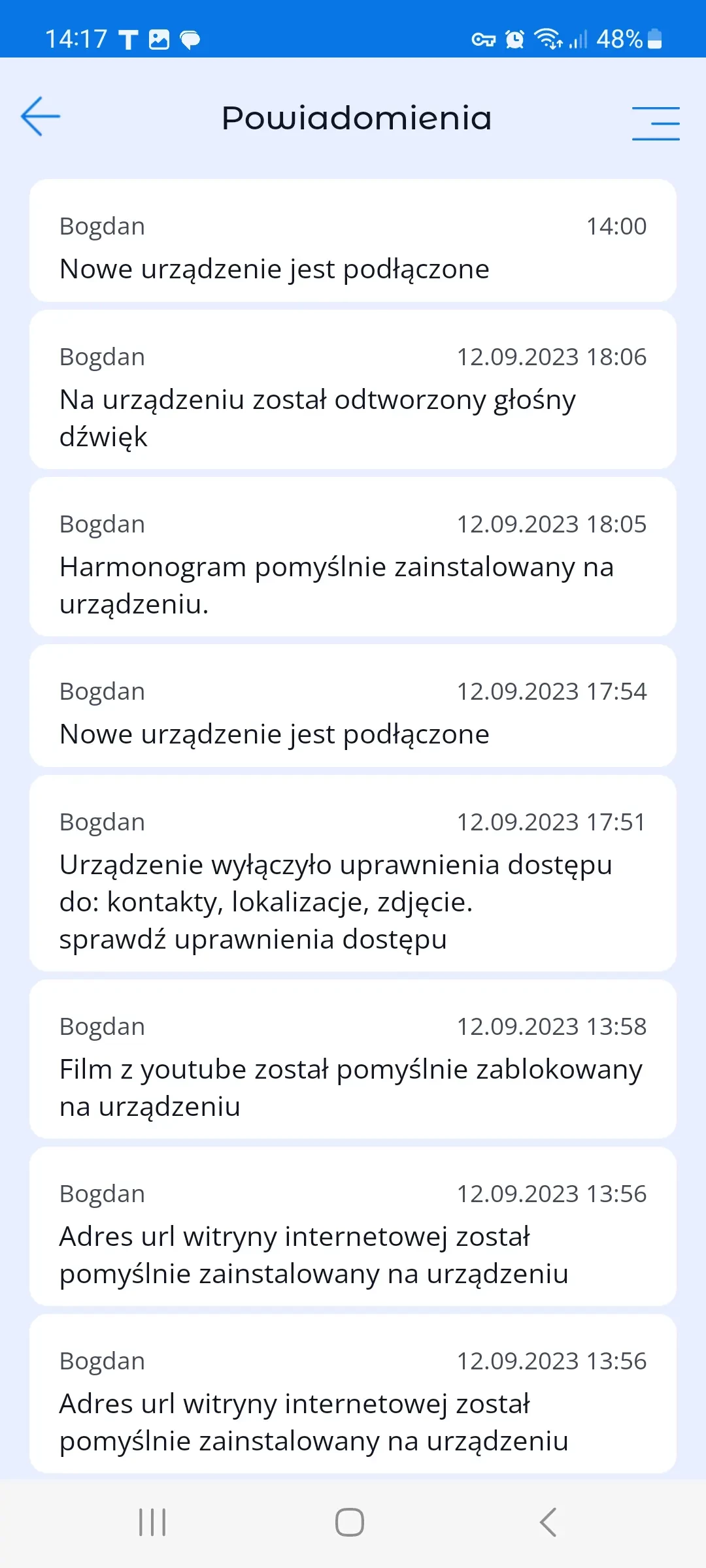The height and width of the screenshot is (1568, 706).
Task: View the Harmonogram installed notification
Action: (x=353, y=557)
